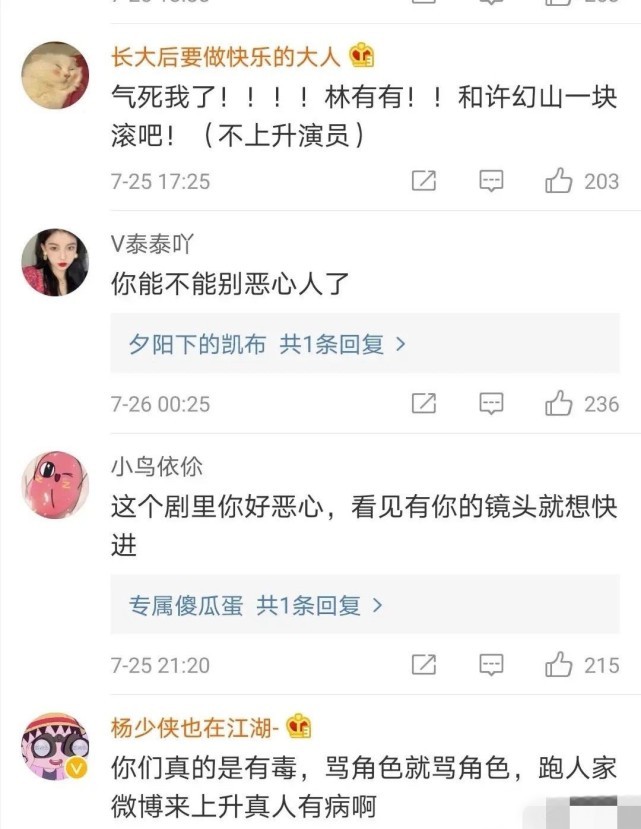641x829 pixels.
Task: Like 小鸟依你's comment
Action: [x=558, y=665]
